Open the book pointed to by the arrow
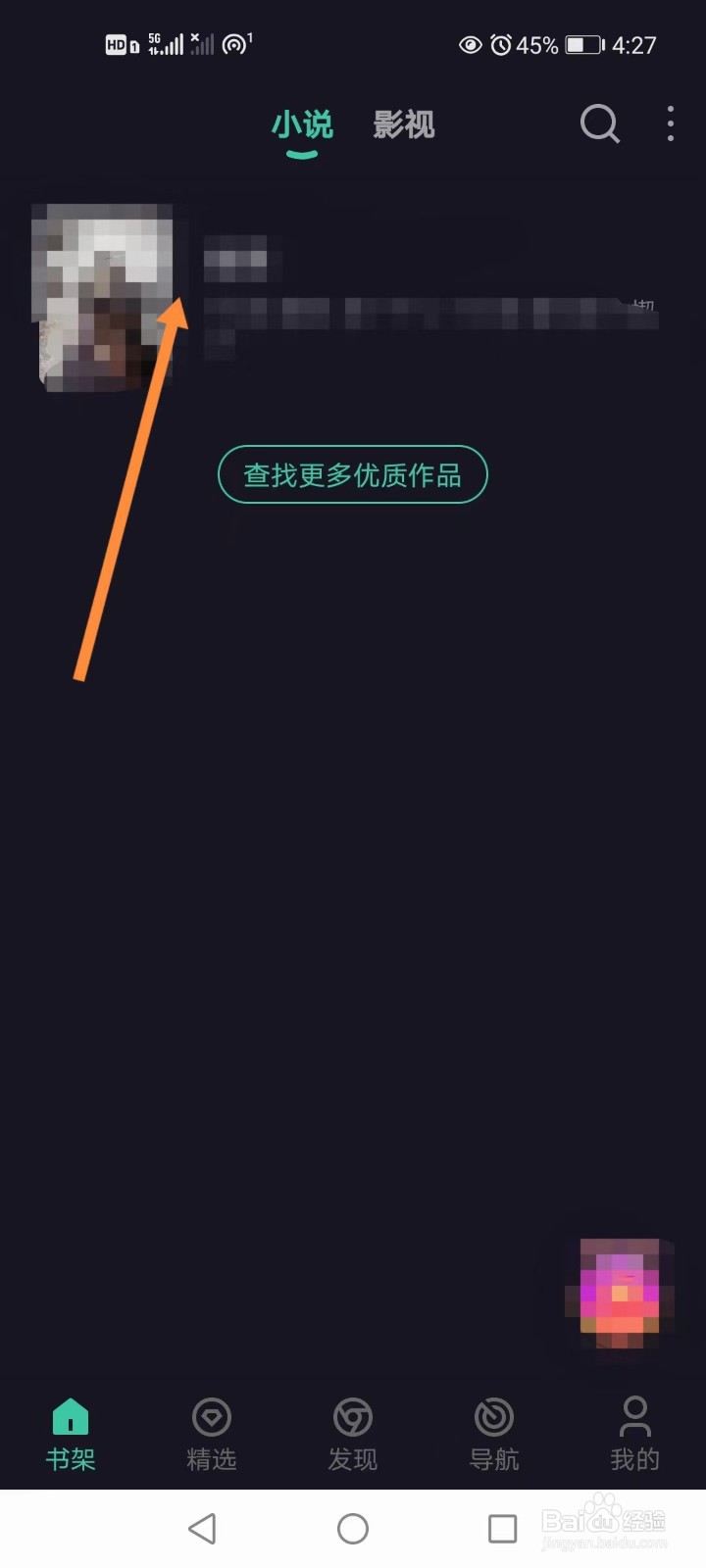Screen dimensions: 706x1568 click(103, 294)
